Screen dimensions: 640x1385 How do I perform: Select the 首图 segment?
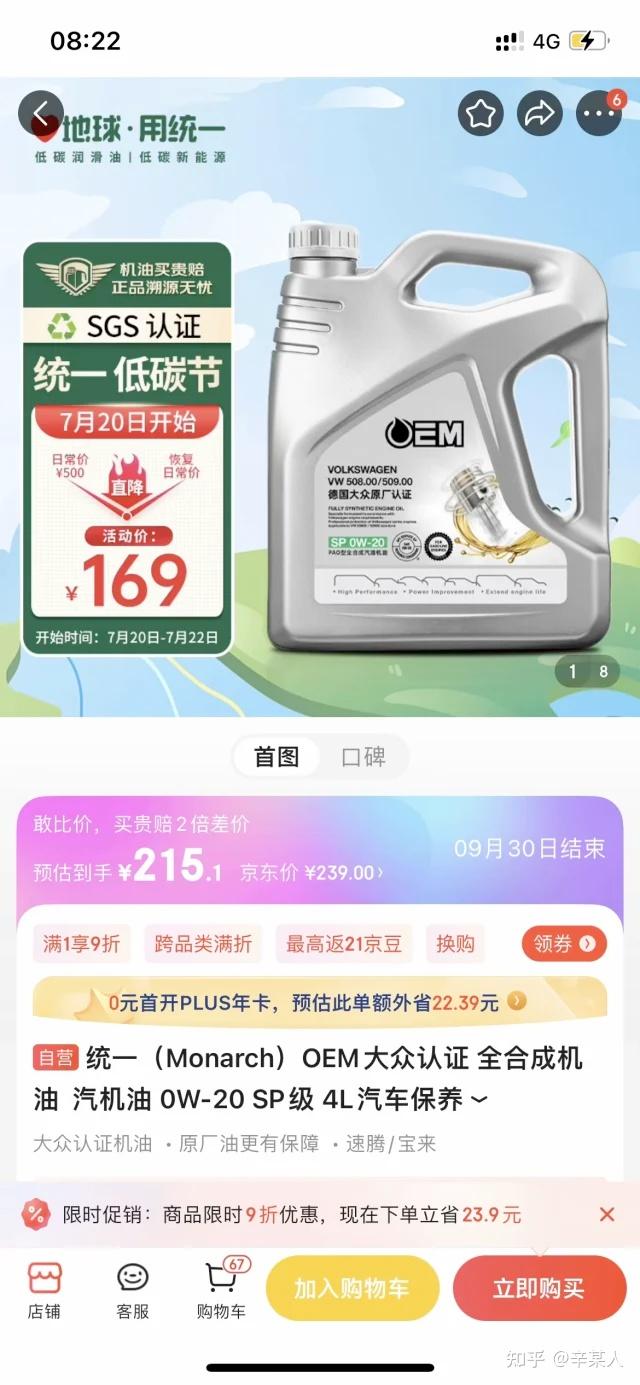coord(276,757)
